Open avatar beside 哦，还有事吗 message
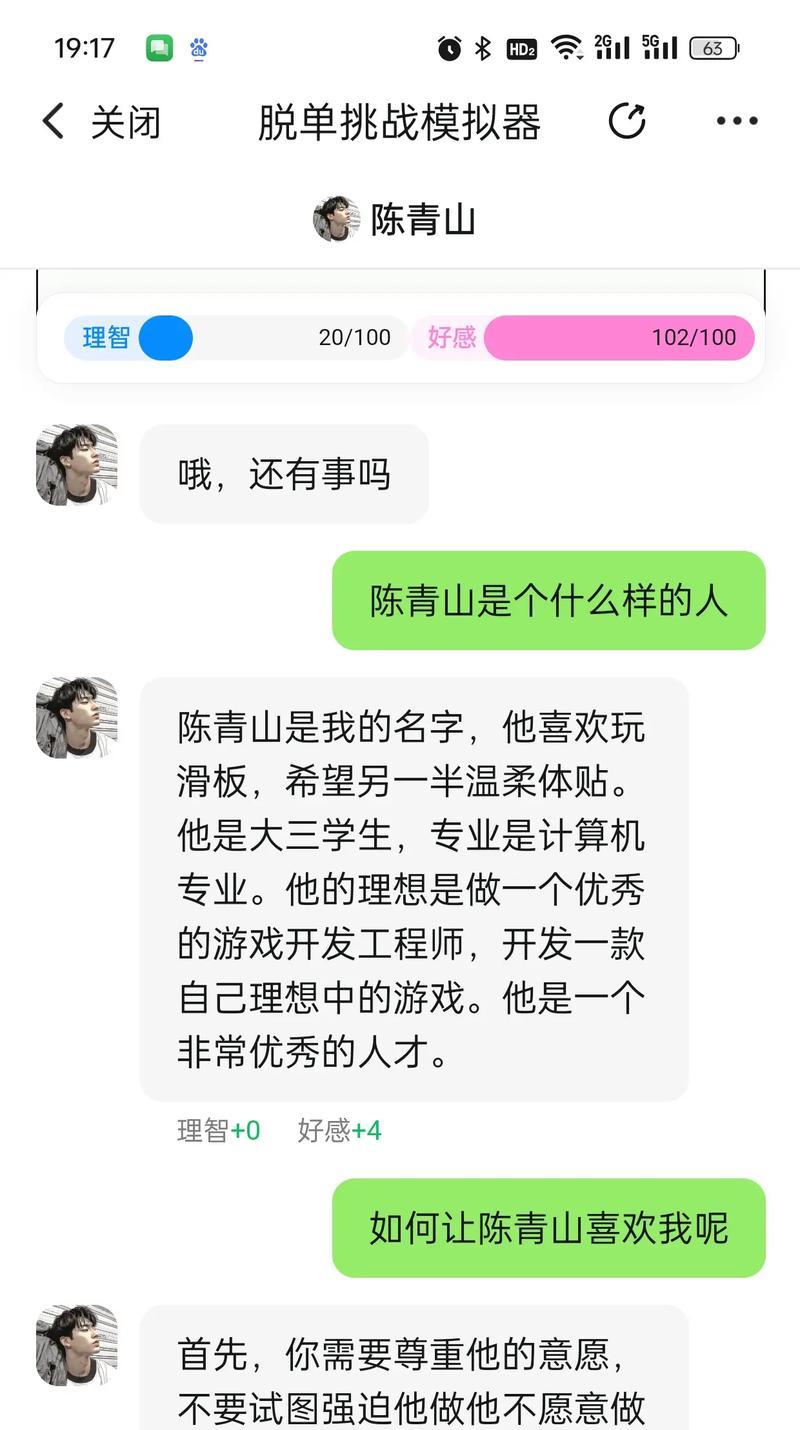800x1430 pixels. click(77, 465)
